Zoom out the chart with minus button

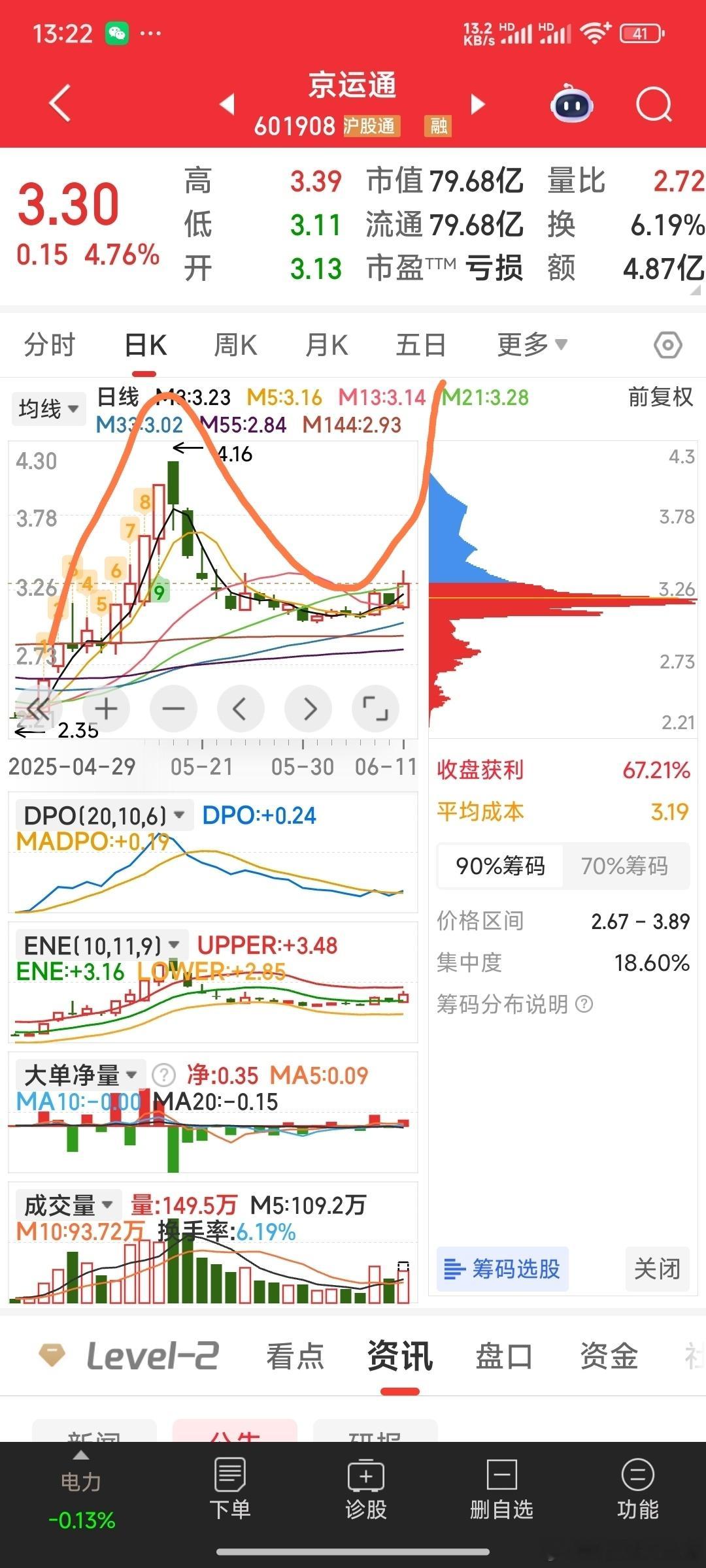(x=173, y=708)
